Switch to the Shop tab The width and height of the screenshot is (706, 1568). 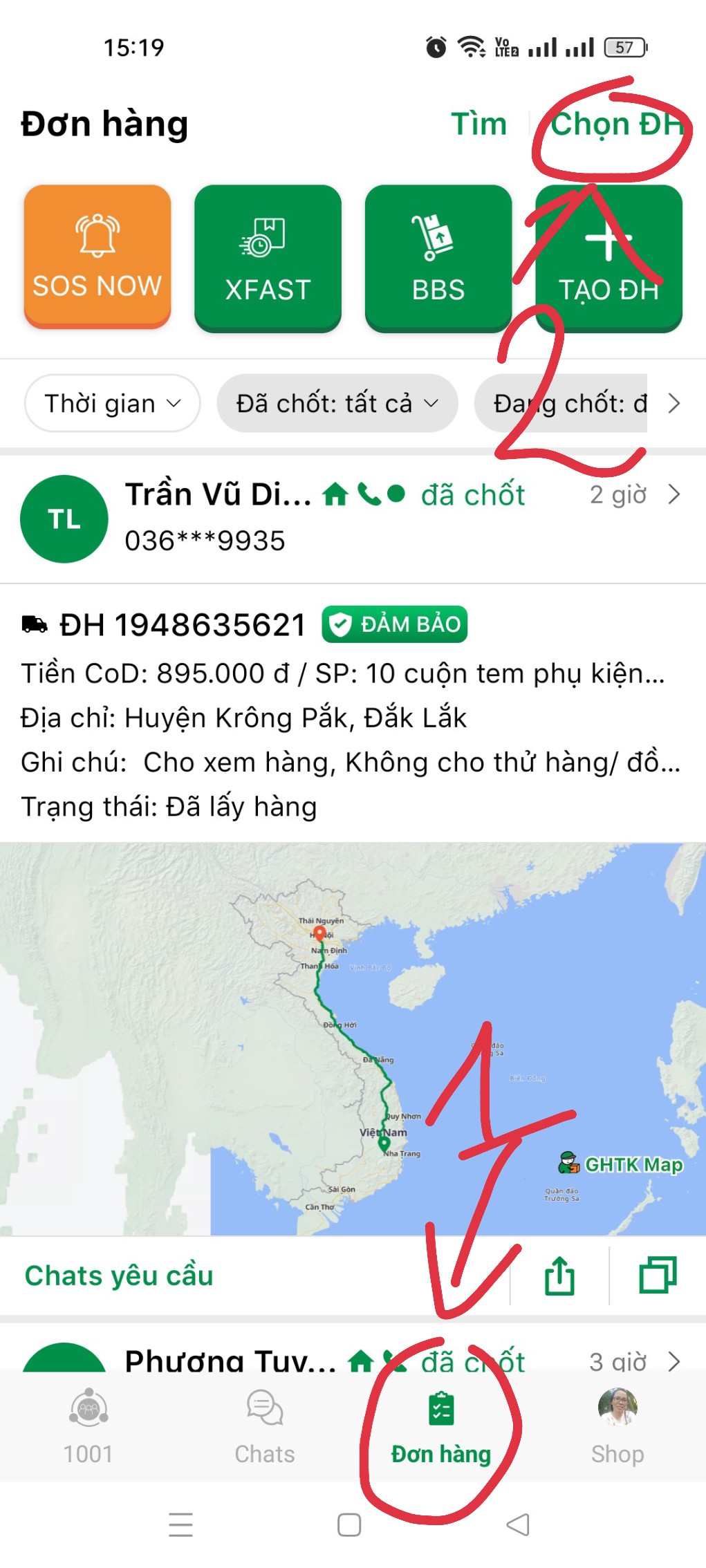tap(617, 1426)
